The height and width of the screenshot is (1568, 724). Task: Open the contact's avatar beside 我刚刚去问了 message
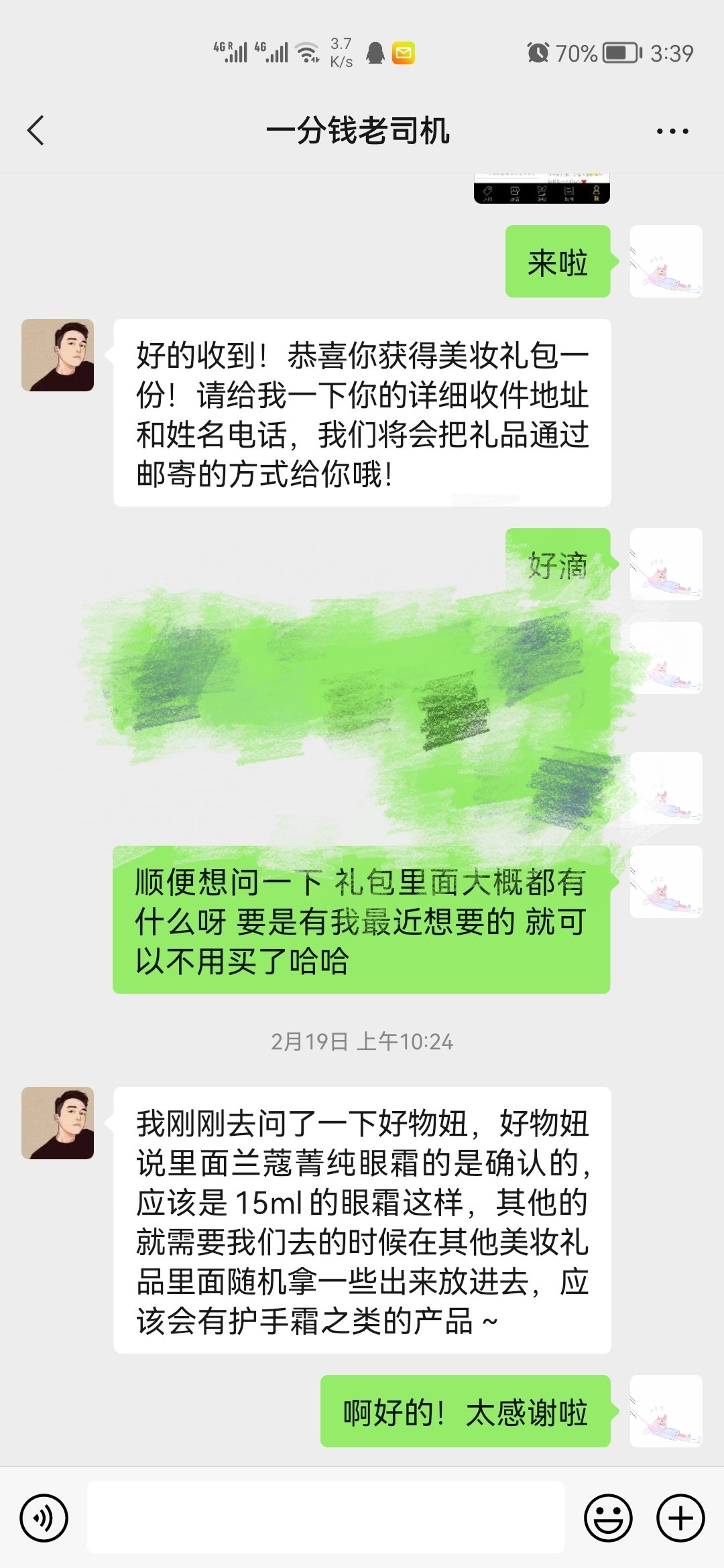click(x=58, y=1123)
